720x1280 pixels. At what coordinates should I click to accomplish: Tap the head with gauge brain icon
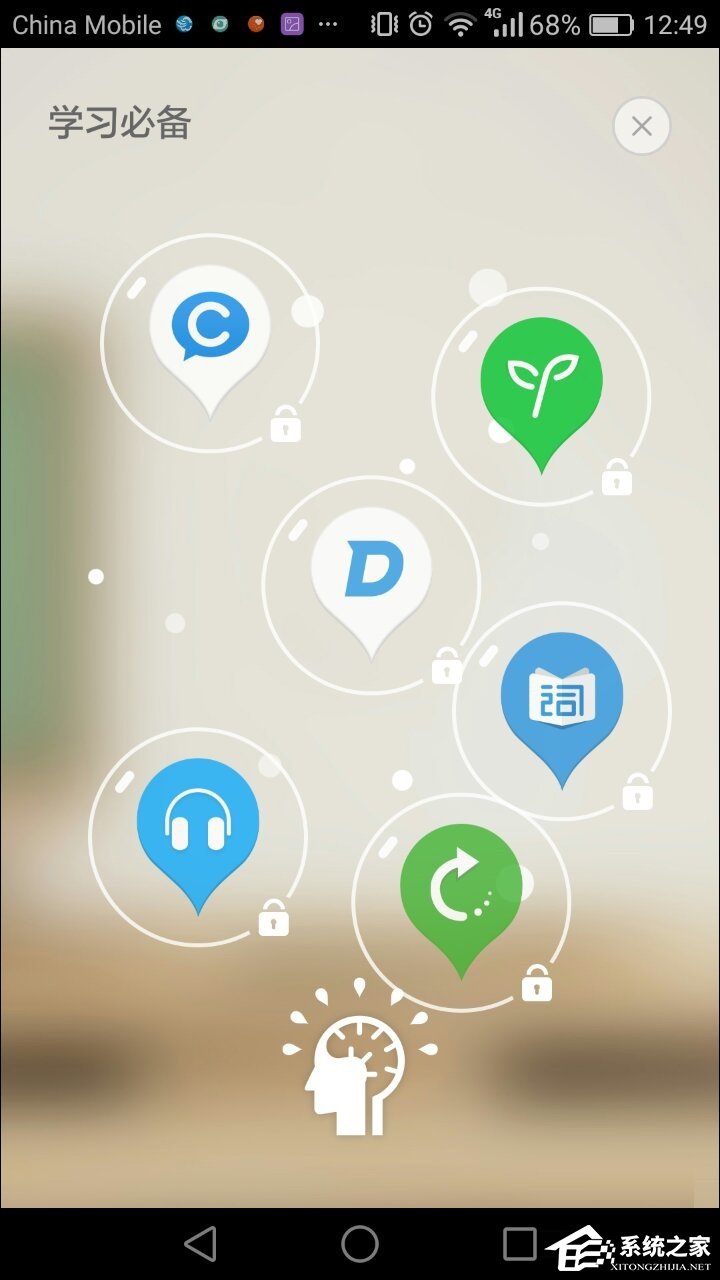(x=358, y=1072)
